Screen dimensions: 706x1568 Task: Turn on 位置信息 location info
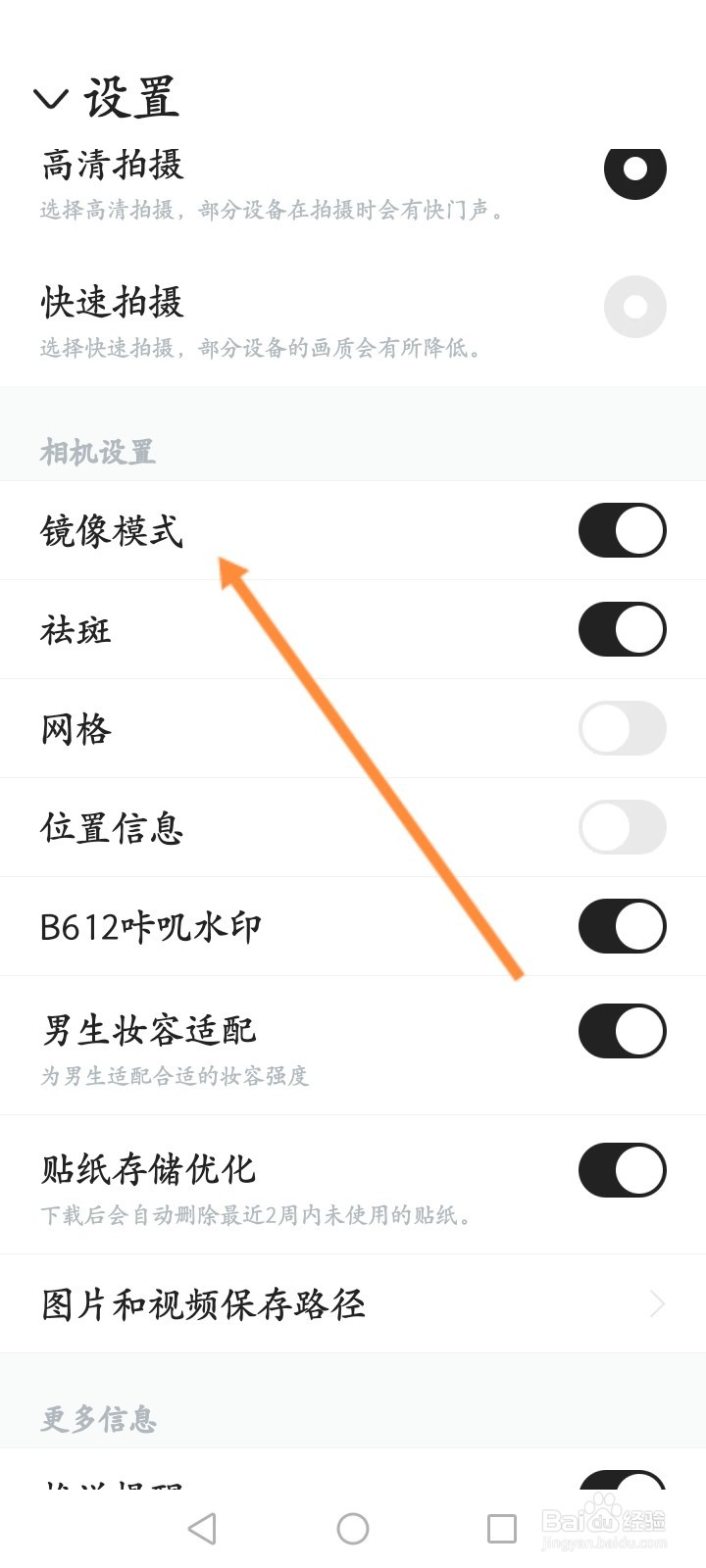[x=623, y=827]
